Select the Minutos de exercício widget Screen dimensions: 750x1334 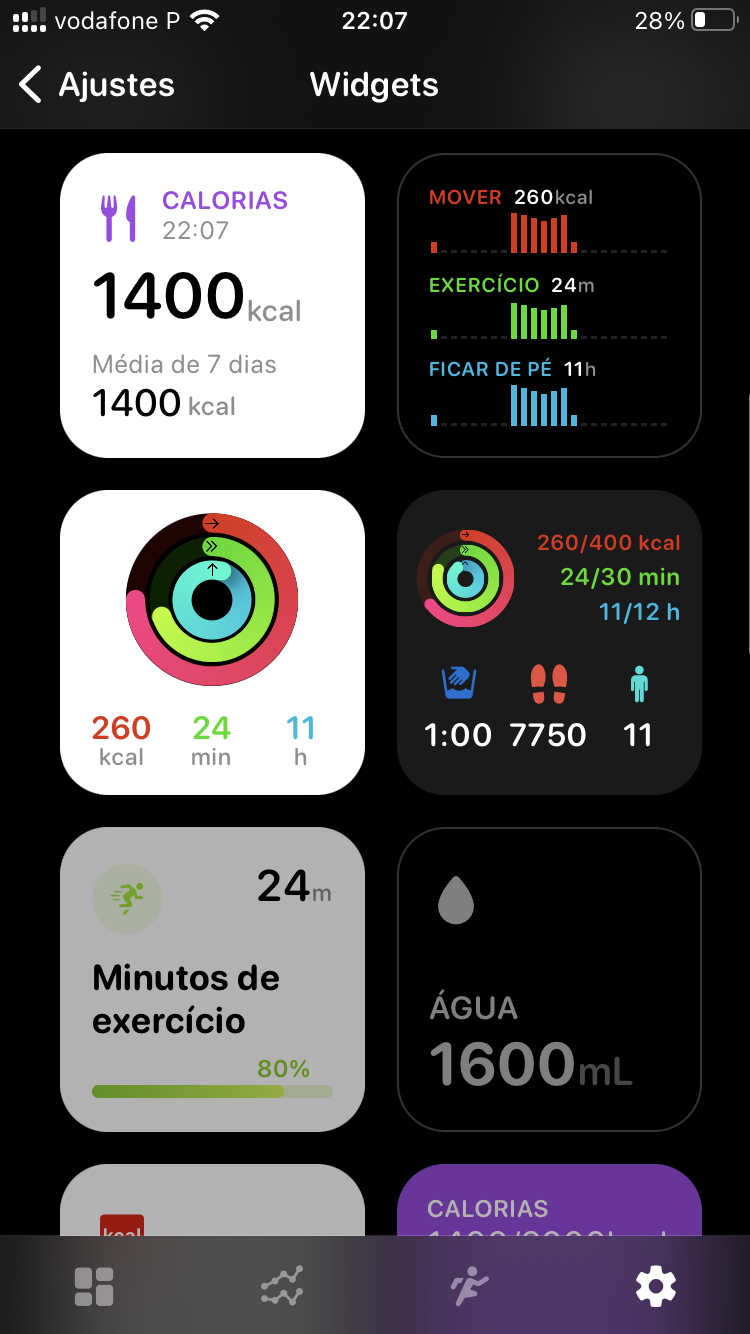click(212, 979)
